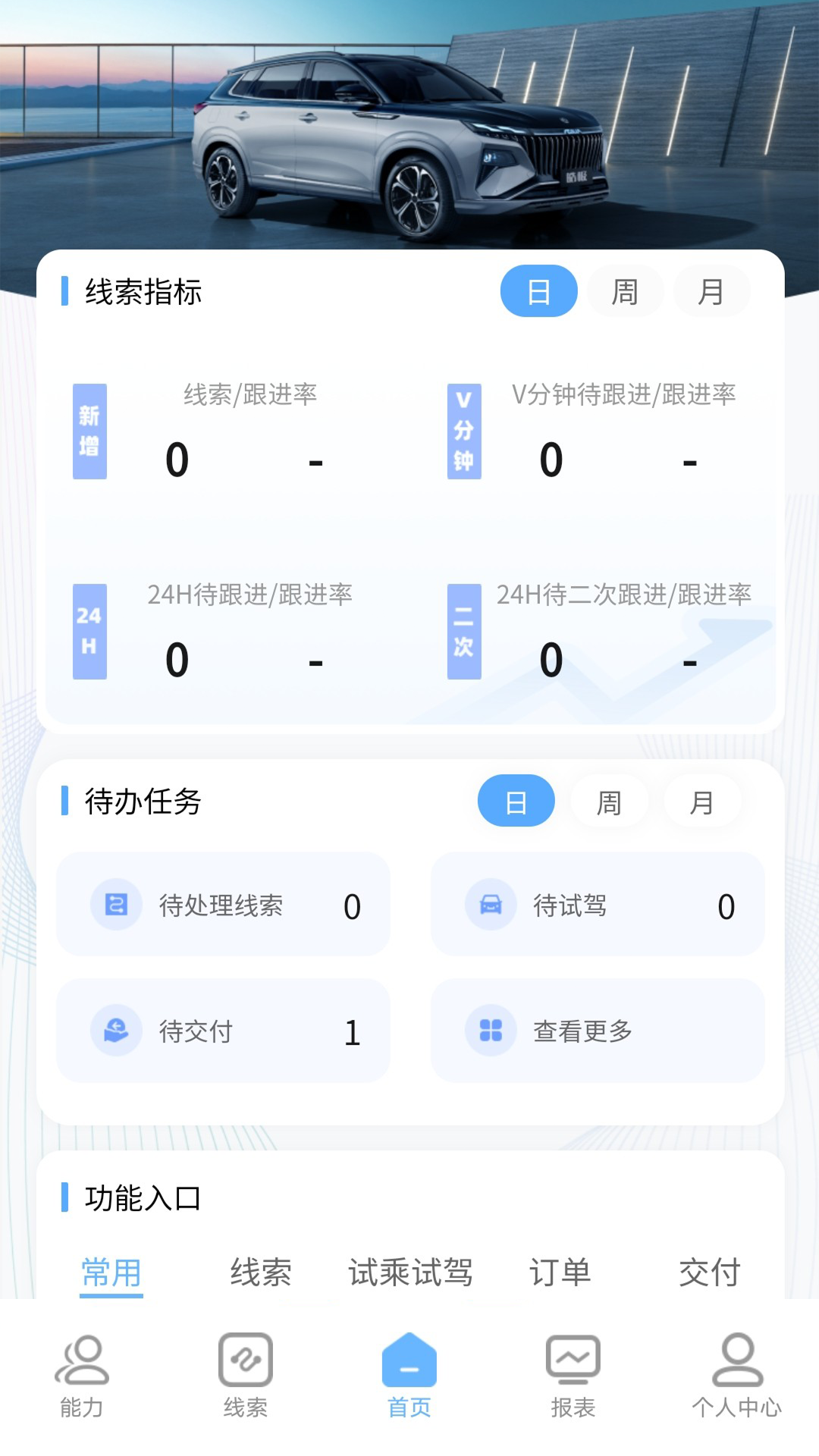The image size is (819, 1456).
Task: Select the 日 daily toggle in 待办任务
Action: point(516,802)
